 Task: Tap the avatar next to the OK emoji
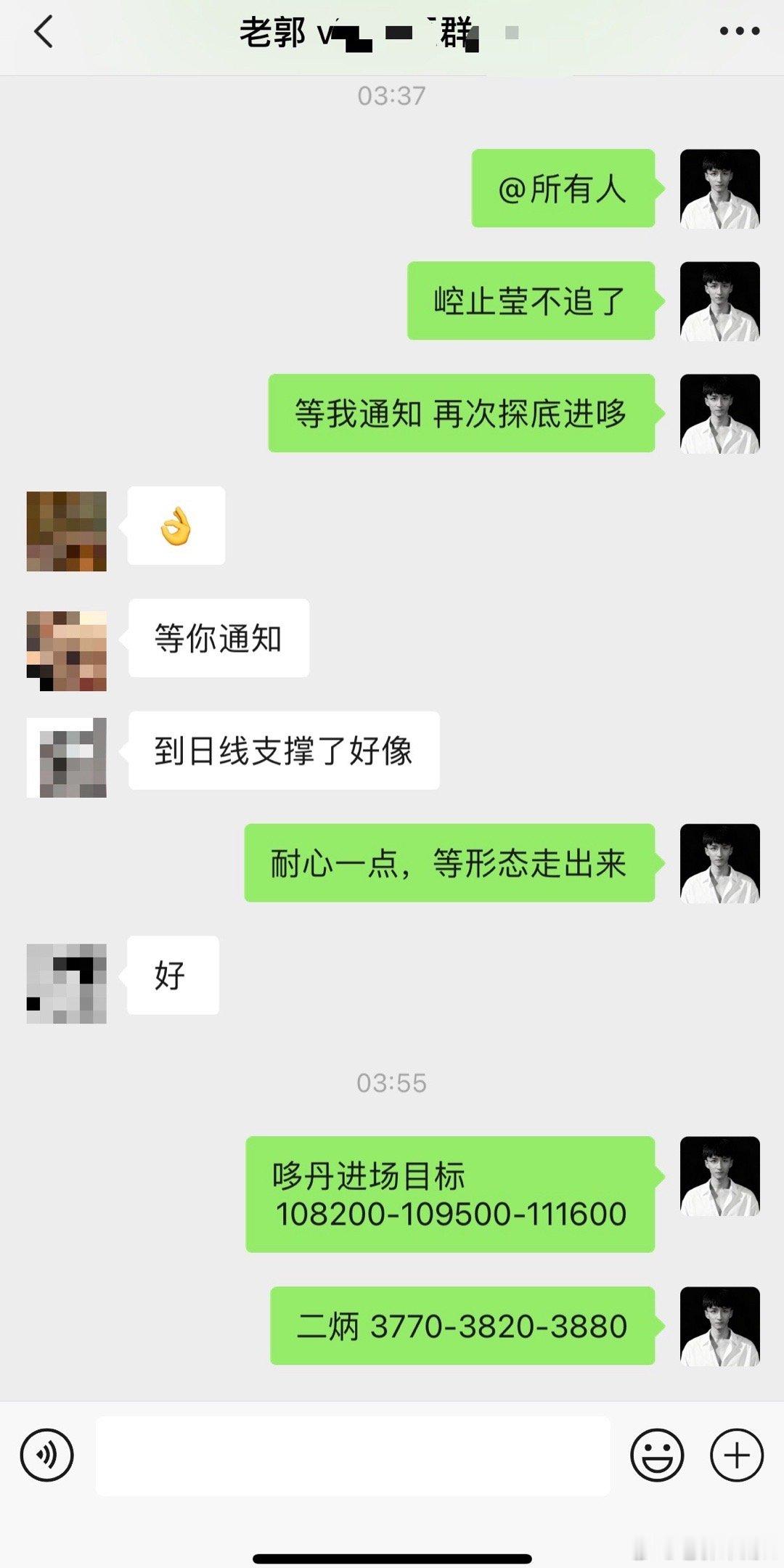66,530
